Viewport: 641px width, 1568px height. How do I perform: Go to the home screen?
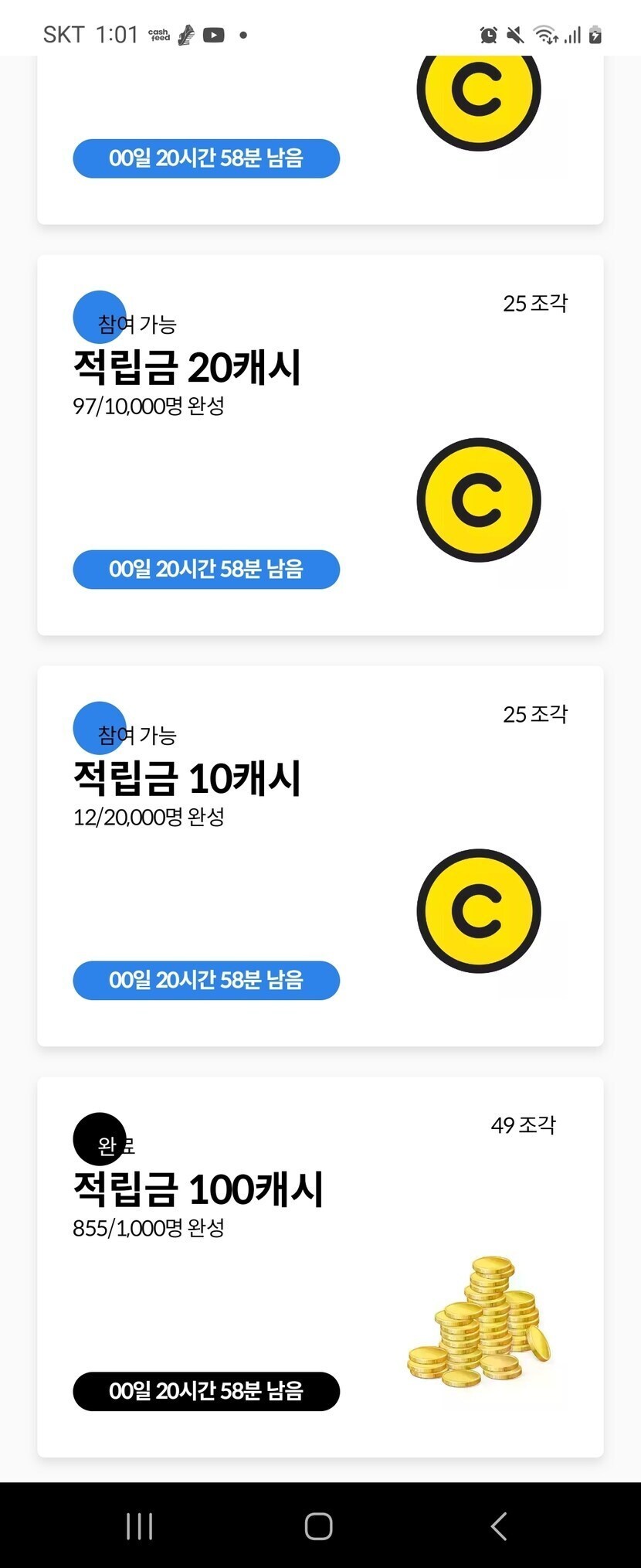click(318, 1526)
